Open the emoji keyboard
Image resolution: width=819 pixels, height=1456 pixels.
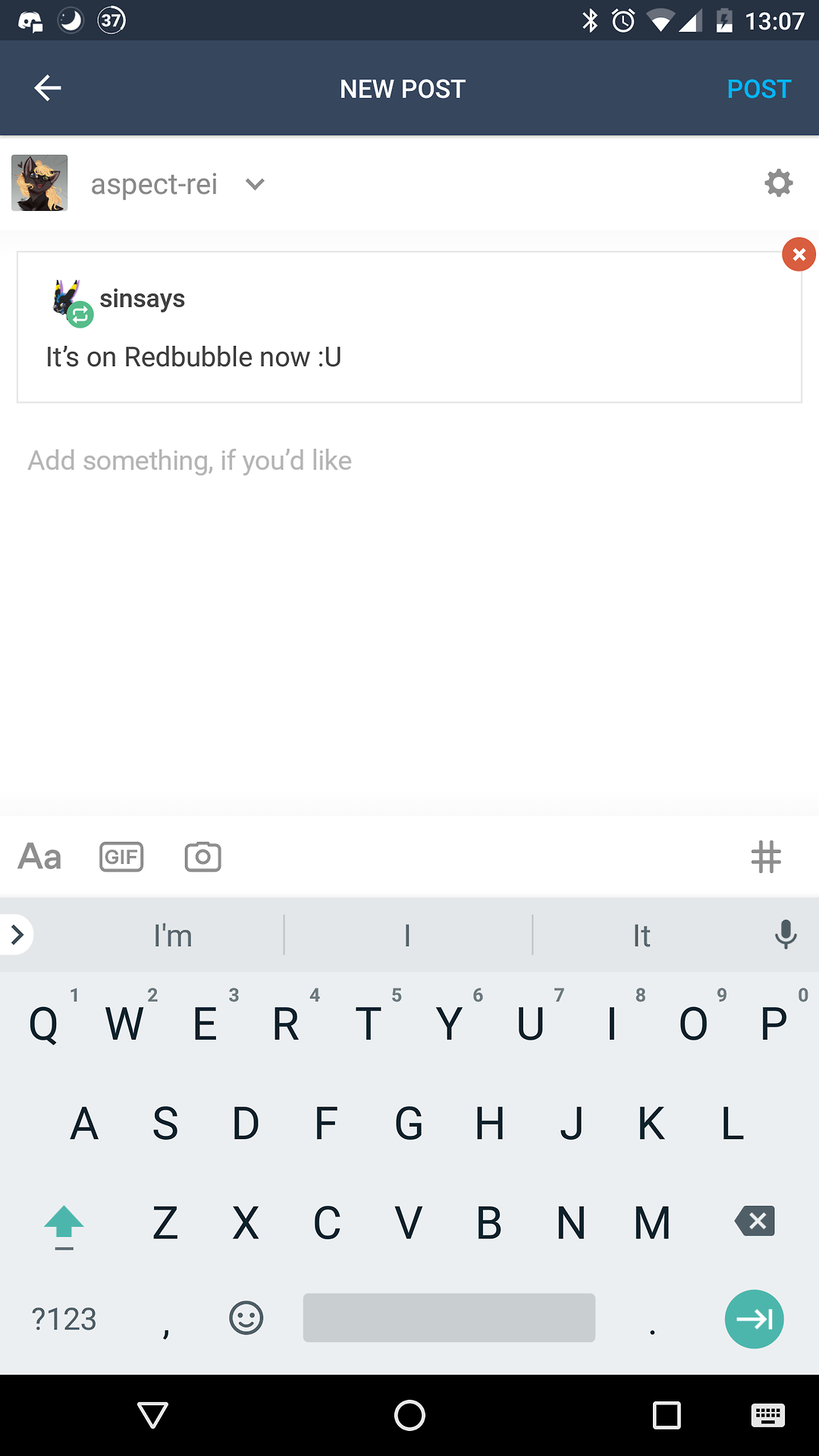[x=246, y=1318]
